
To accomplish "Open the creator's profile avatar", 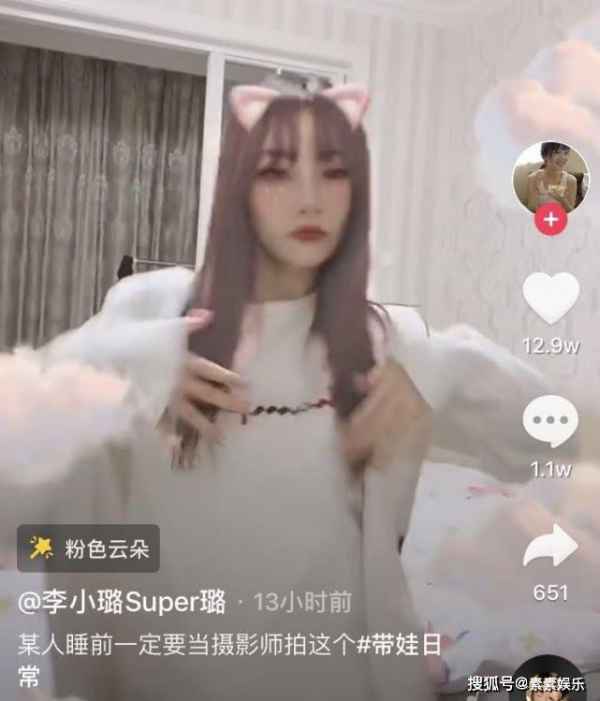I will coord(550,175).
